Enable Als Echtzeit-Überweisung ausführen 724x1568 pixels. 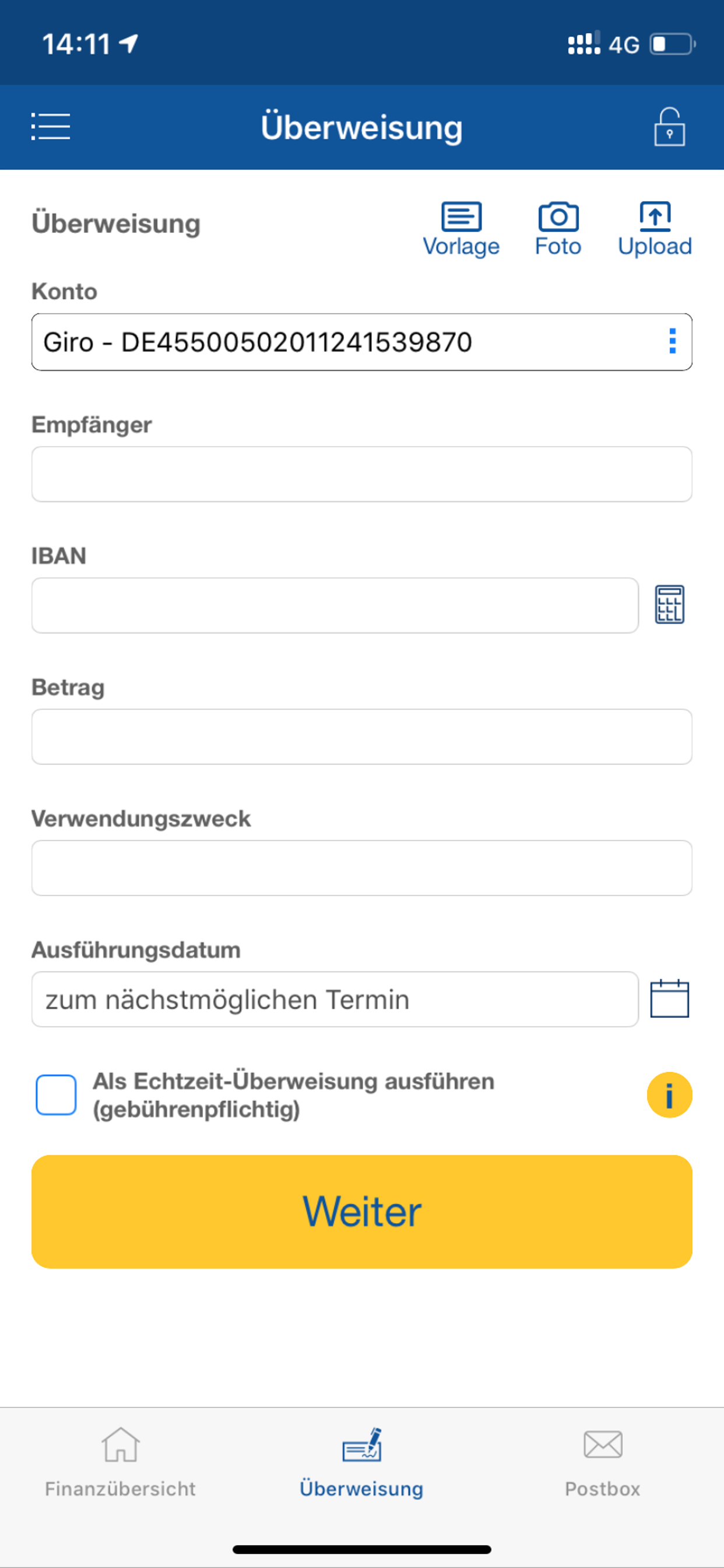tap(55, 1094)
